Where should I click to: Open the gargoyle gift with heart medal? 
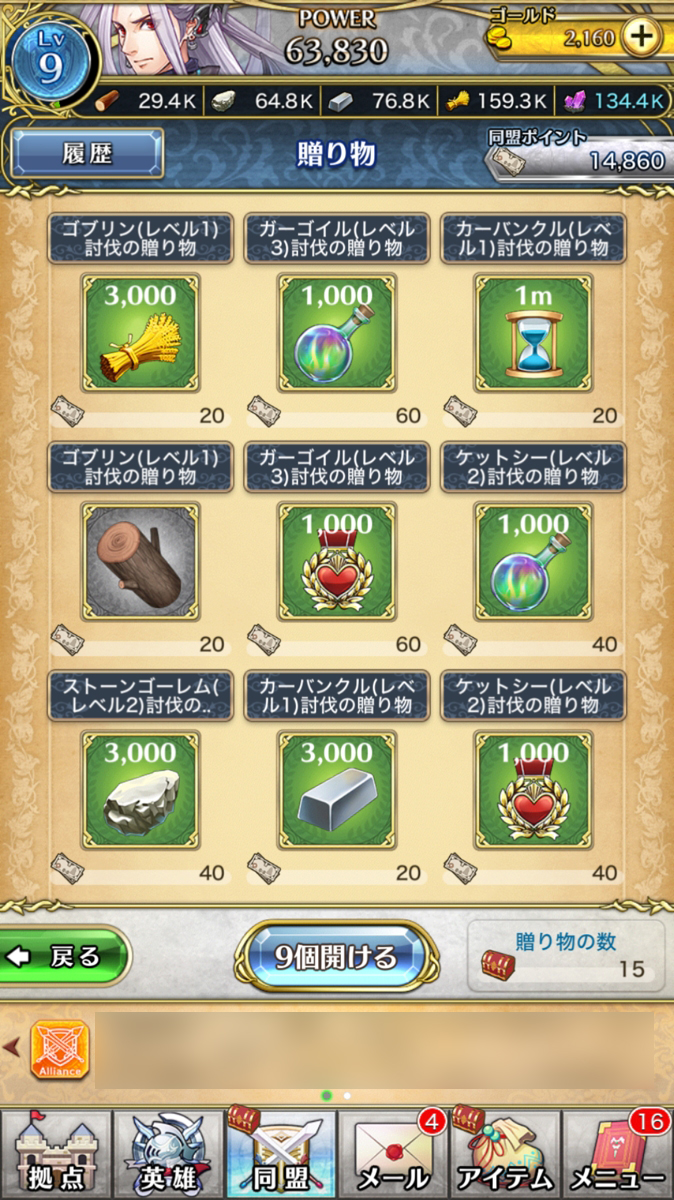[x=337, y=561]
